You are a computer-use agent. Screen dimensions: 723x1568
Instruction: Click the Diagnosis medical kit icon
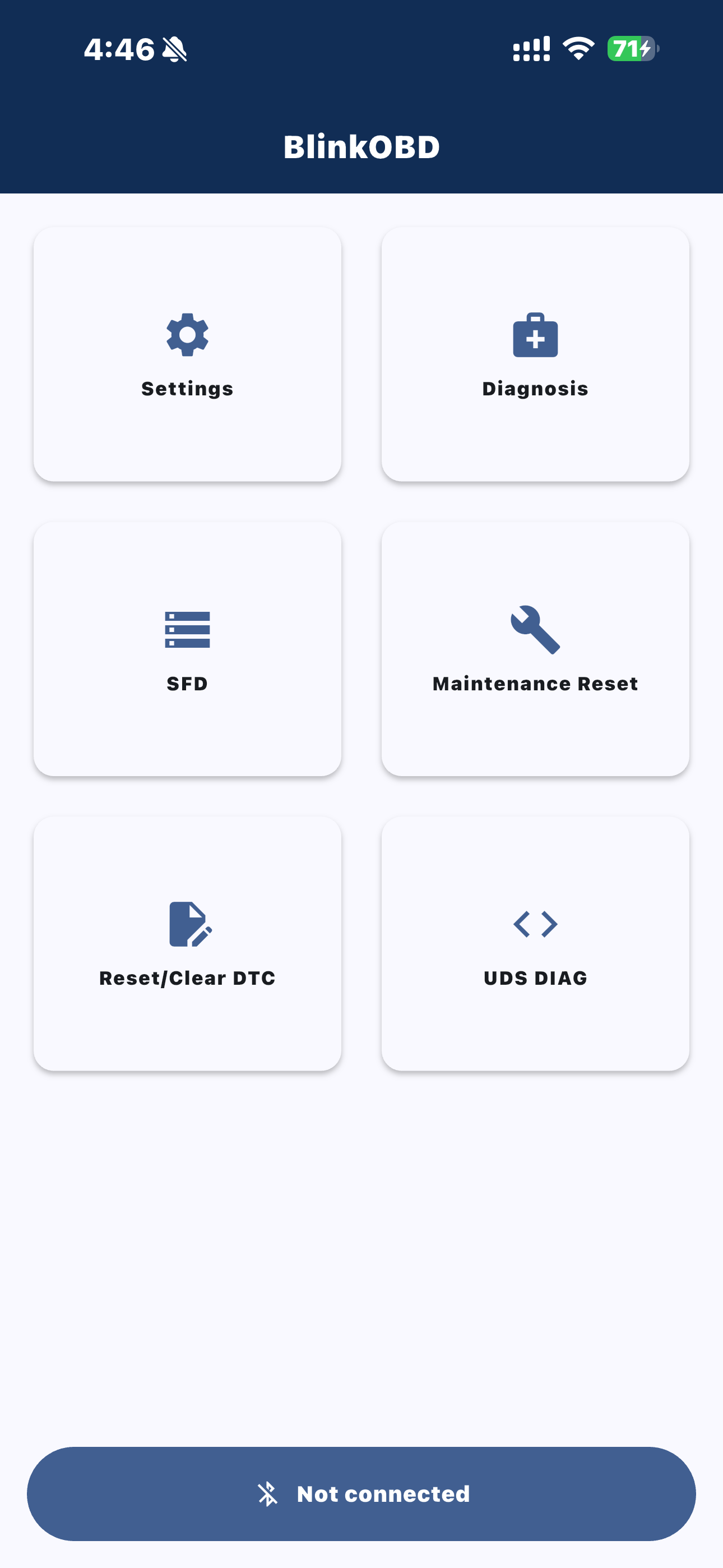535,335
